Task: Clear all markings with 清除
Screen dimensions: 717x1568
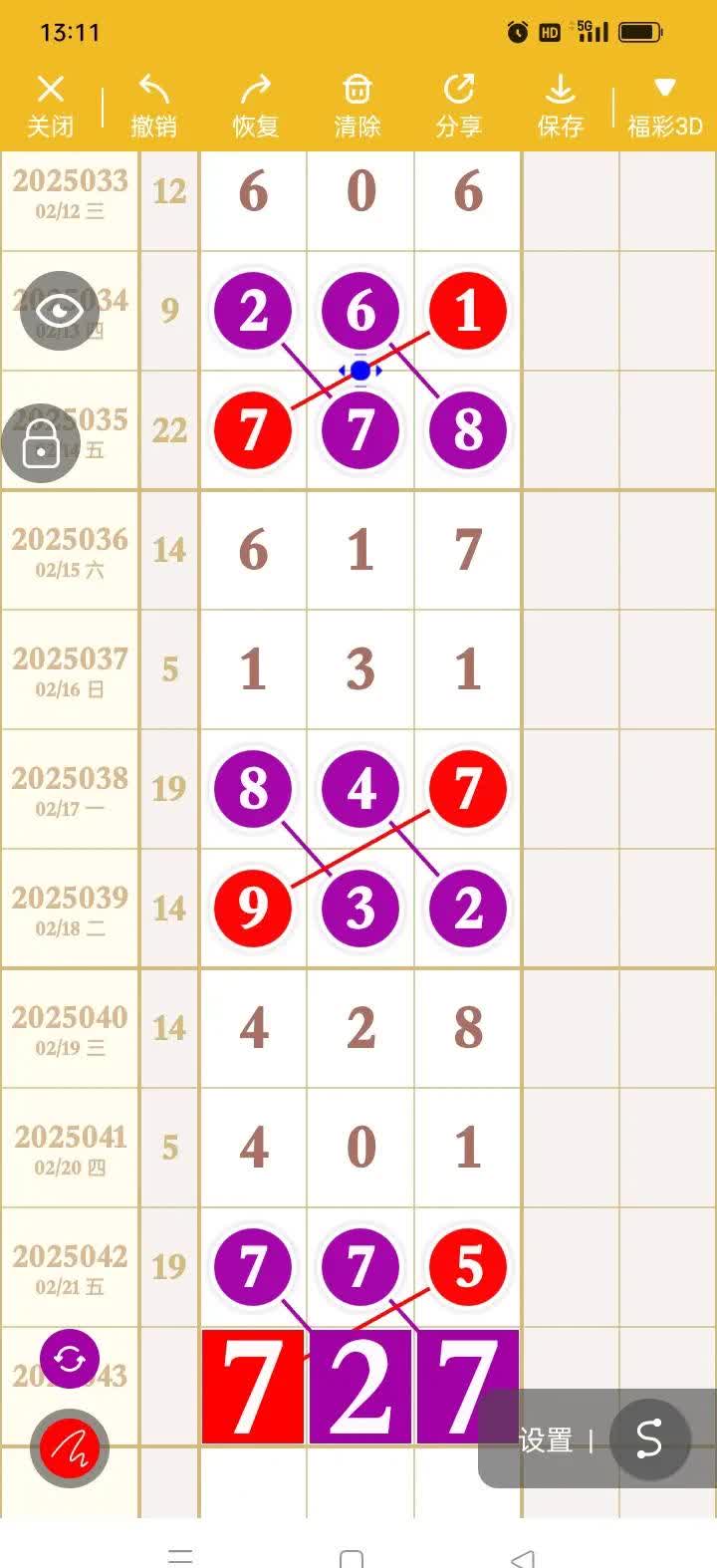Action: pos(358,105)
